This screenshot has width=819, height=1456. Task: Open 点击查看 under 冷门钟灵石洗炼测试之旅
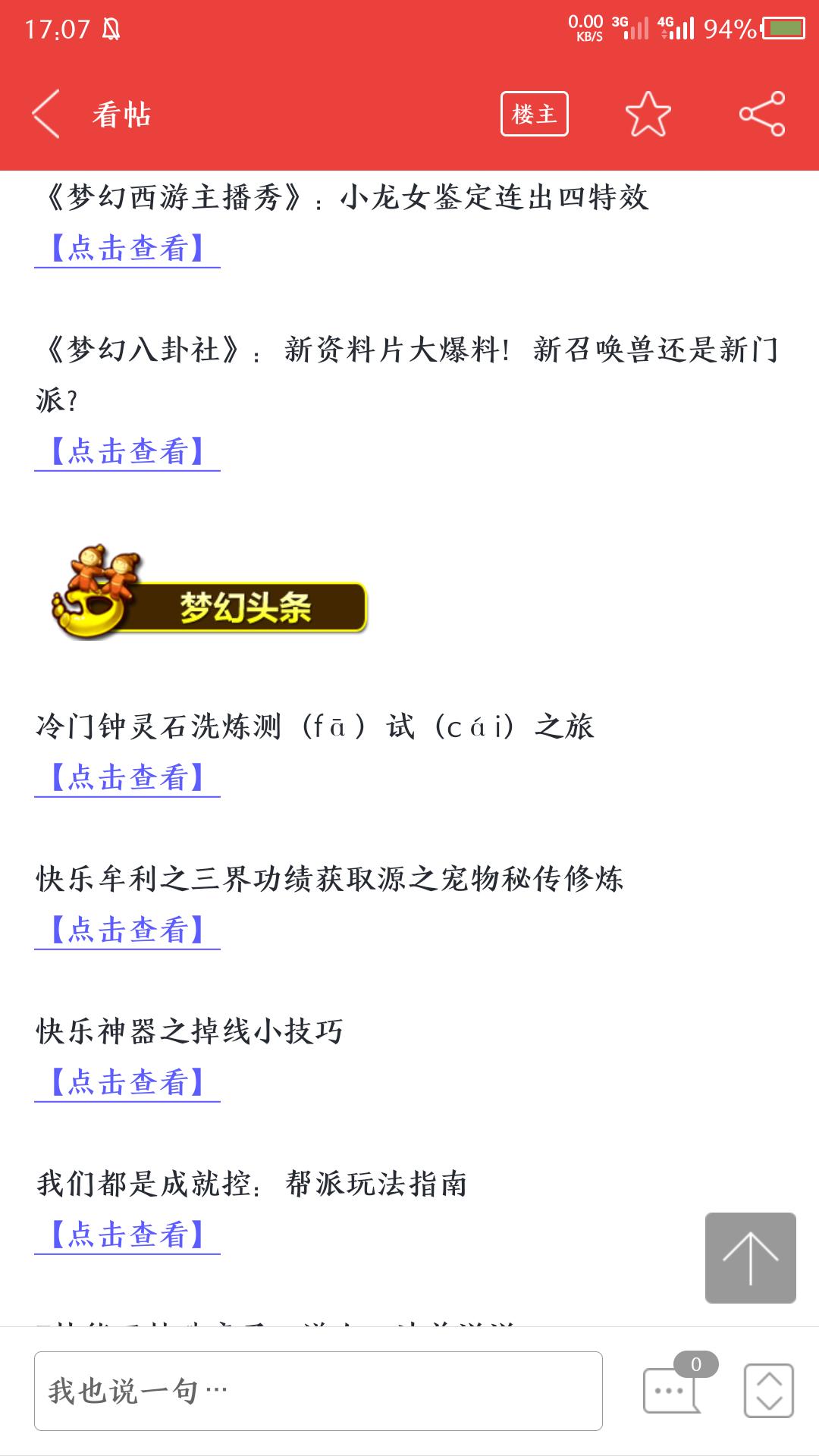(127, 778)
